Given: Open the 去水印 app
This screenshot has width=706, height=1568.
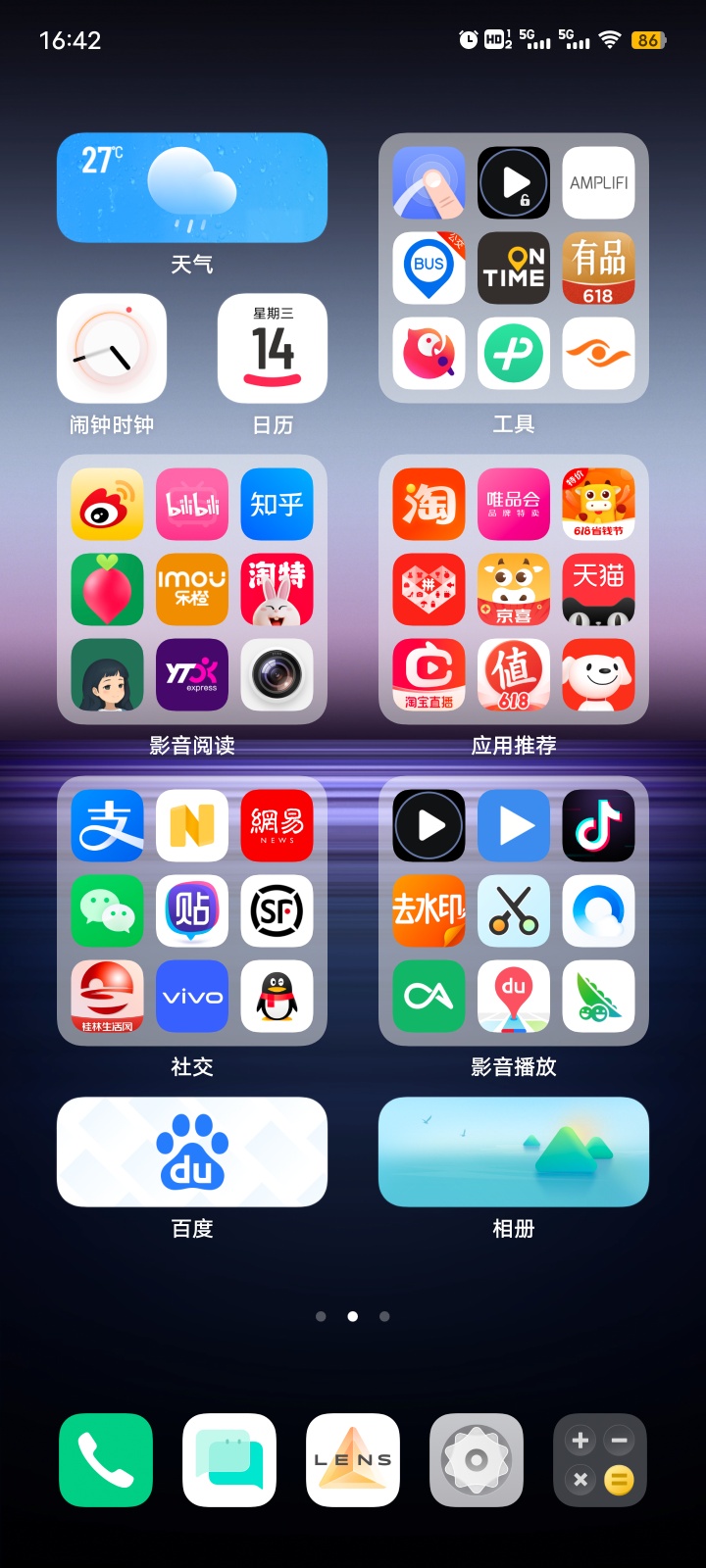Looking at the screenshot, I should pos(429,911).
